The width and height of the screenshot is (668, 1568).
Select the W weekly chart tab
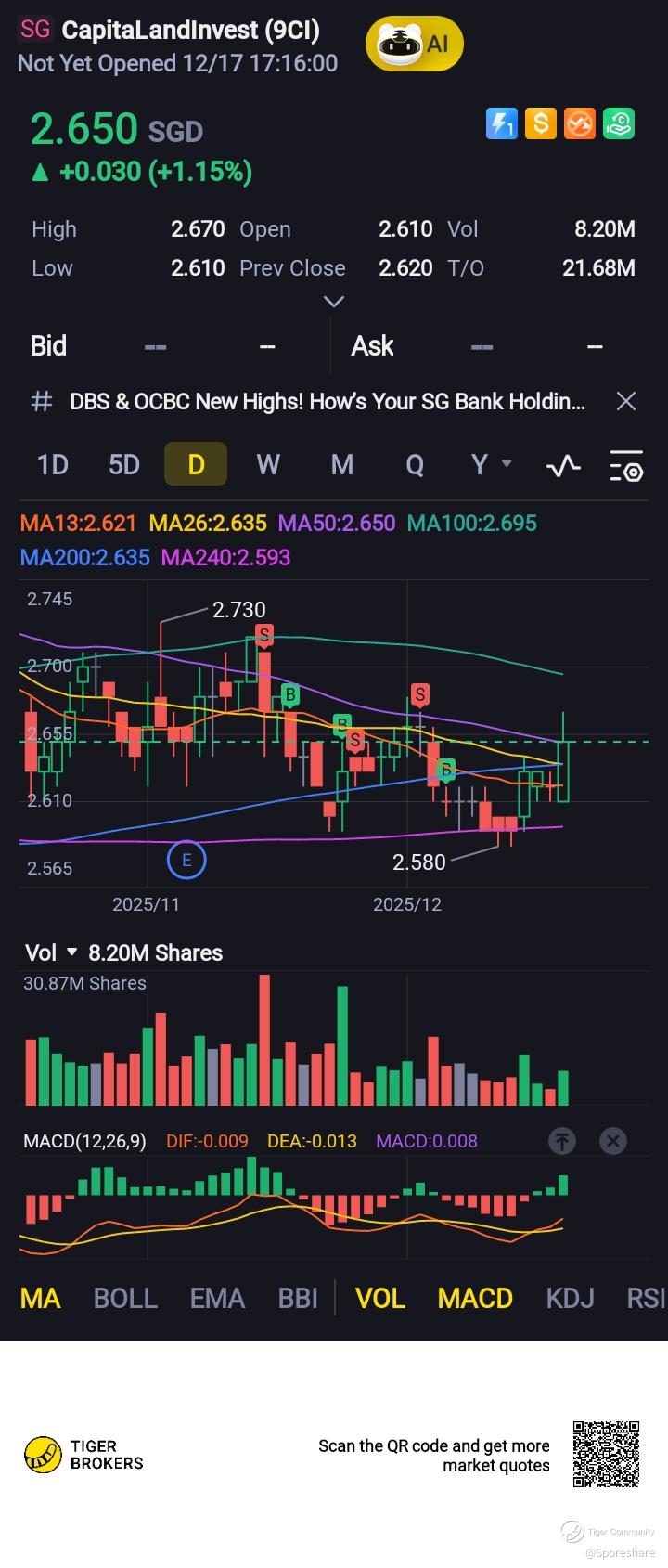point(268,464)
